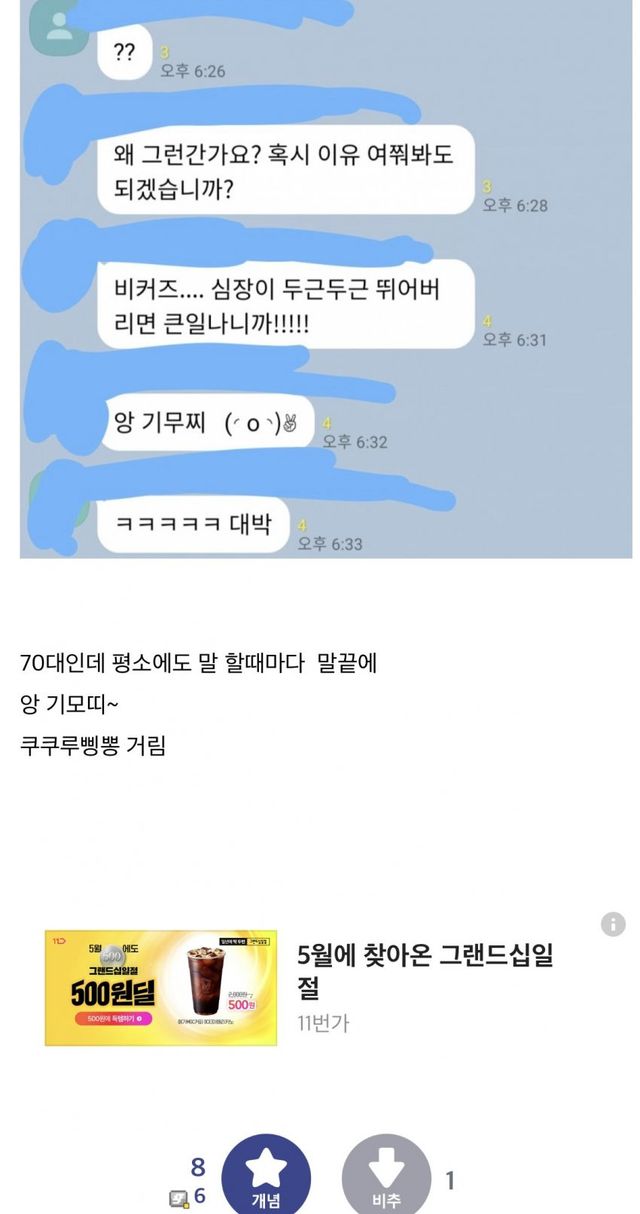
Task: Open the embedded chat screenshot image
Action: pos(326,280)
